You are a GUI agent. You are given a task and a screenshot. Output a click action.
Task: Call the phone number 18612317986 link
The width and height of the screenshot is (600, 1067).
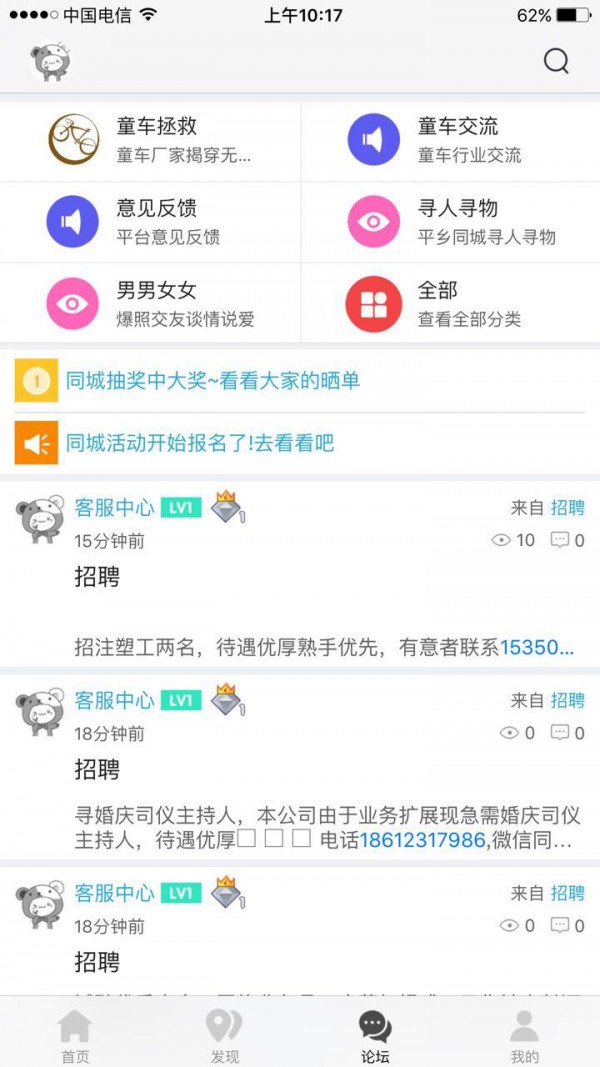tap(422, 840)
